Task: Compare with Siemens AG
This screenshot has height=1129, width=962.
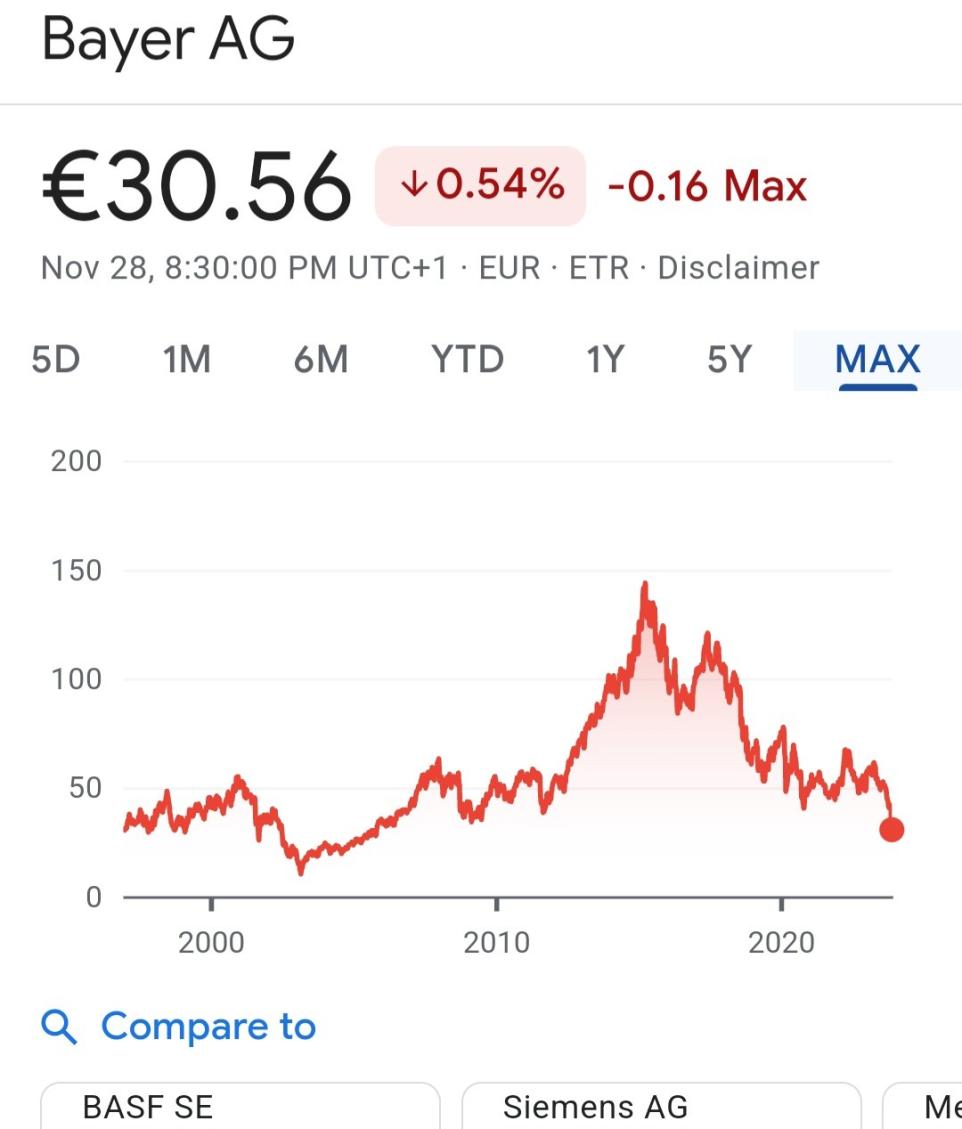Action: [x=660, y=1106]
